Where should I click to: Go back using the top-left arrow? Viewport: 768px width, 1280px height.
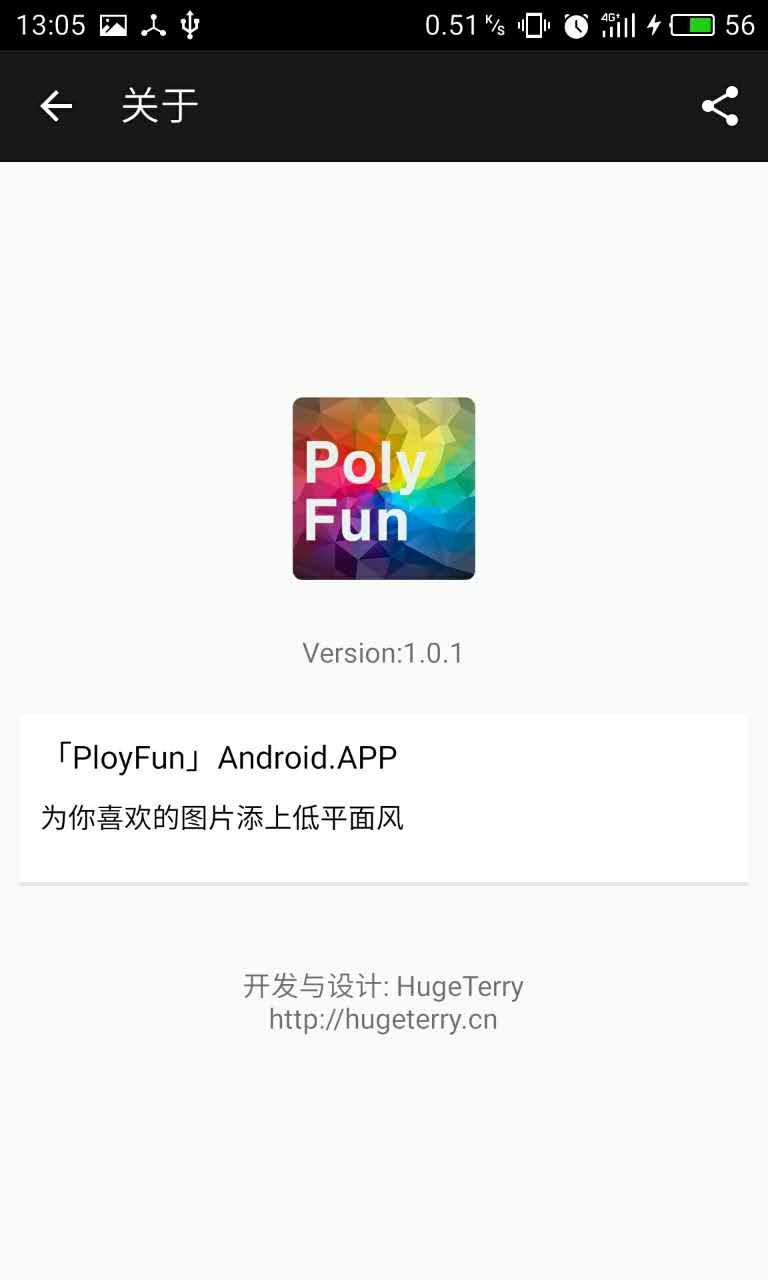[56, 106]
